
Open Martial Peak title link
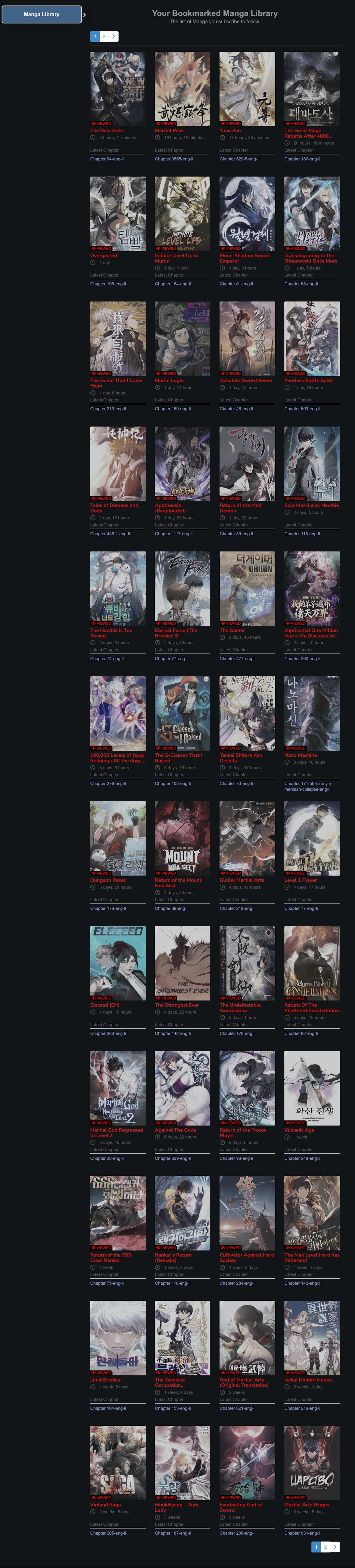coord(169,130)
